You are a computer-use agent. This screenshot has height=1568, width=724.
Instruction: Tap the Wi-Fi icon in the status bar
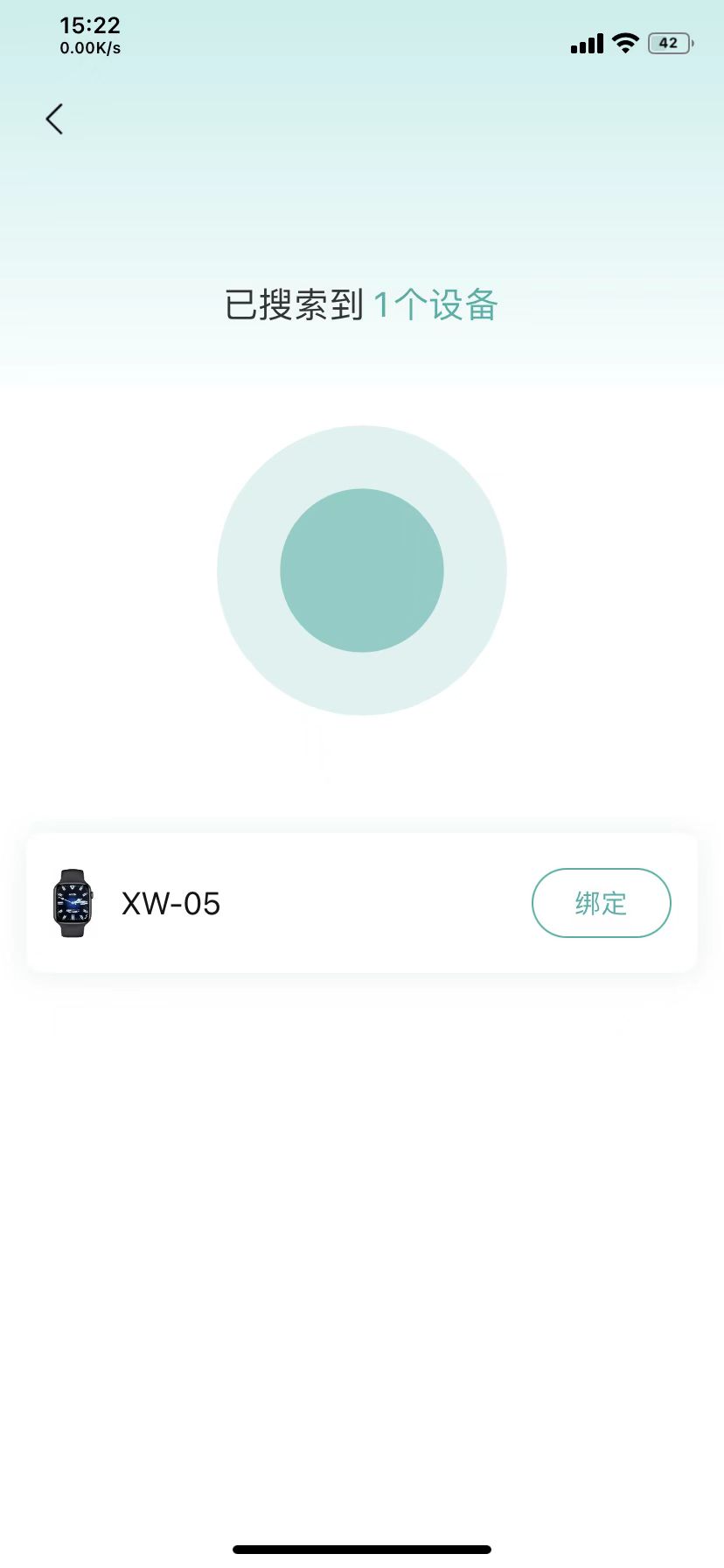(624, 42)
